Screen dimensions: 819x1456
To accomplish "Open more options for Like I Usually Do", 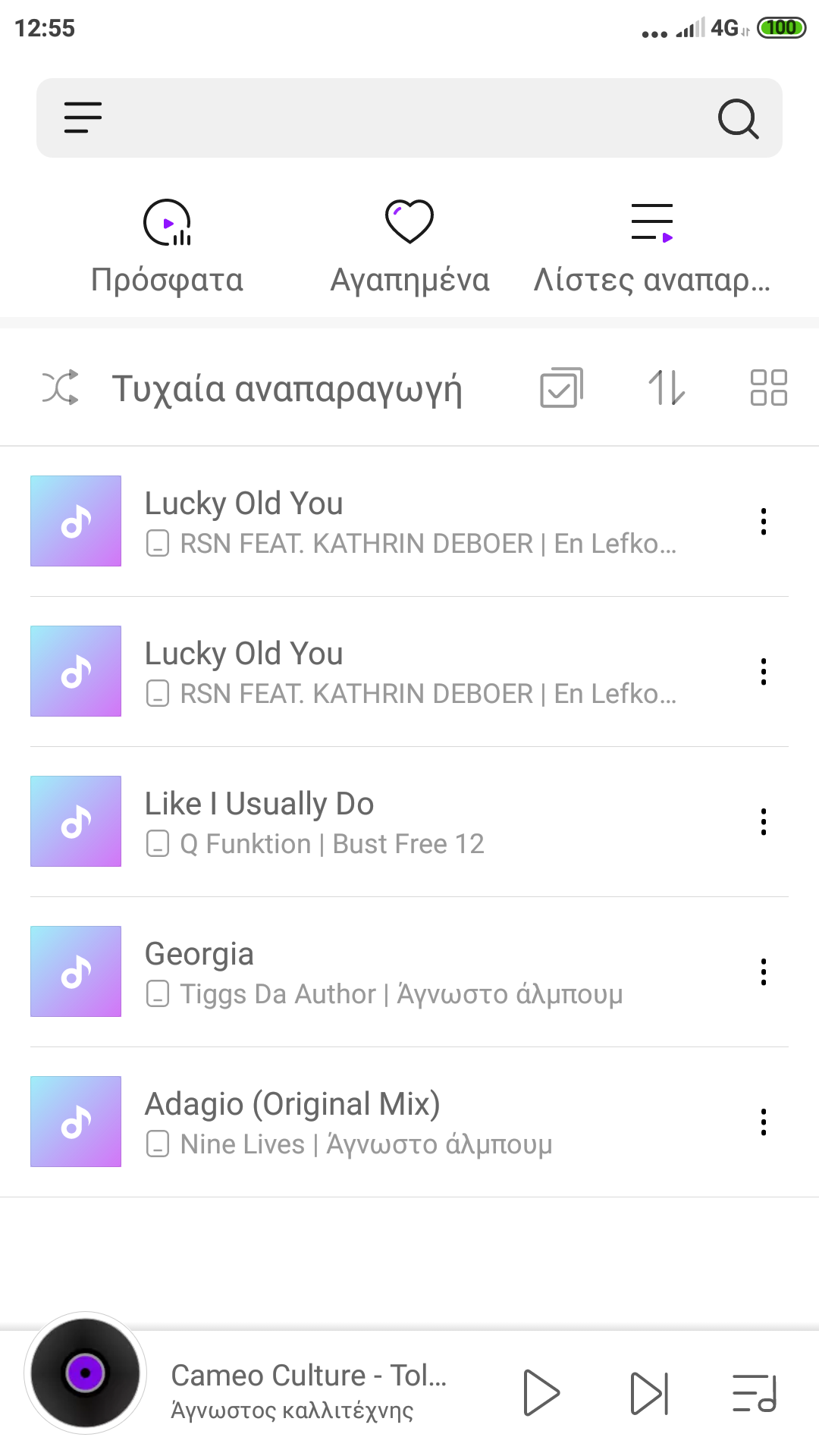I will point(764,821).
